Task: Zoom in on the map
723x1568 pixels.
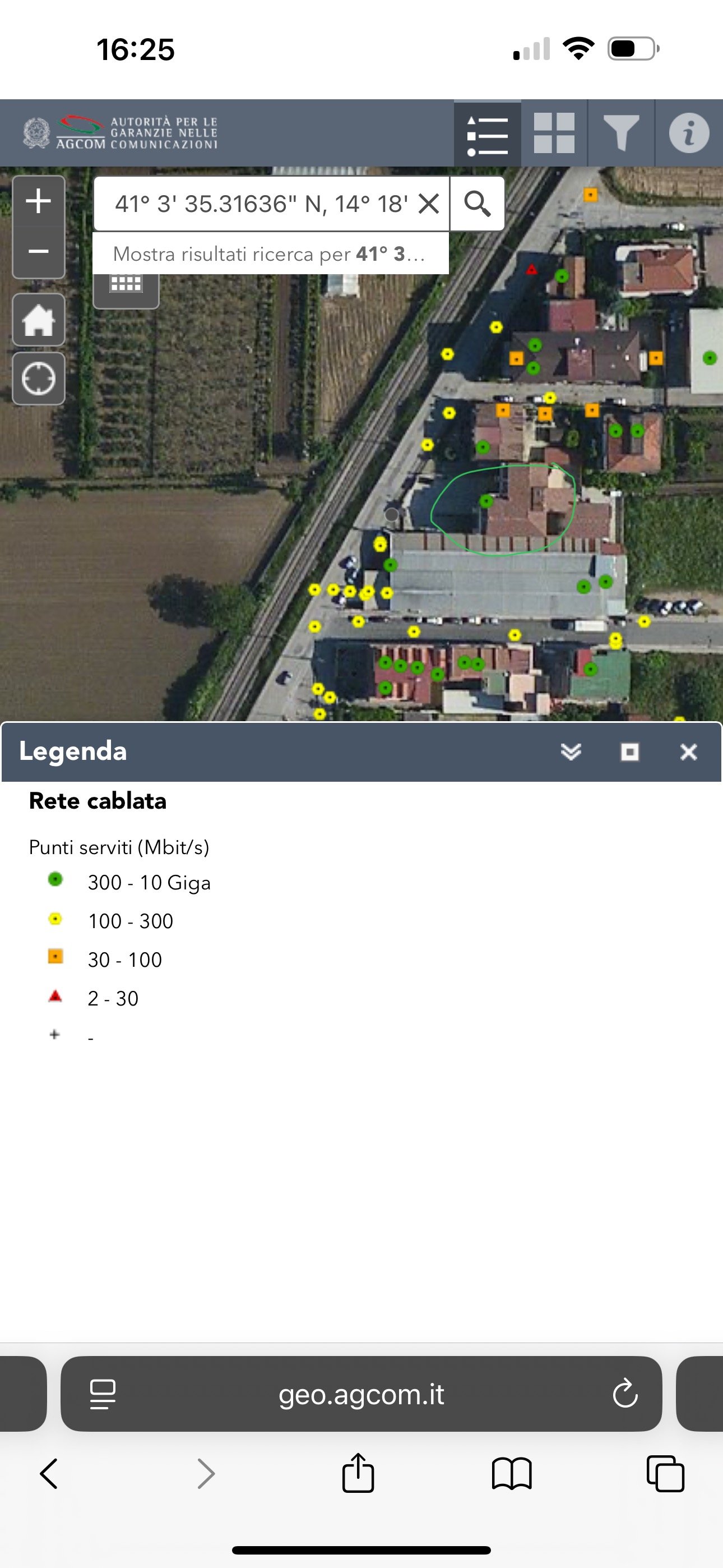Action: (x=38, y=201)
